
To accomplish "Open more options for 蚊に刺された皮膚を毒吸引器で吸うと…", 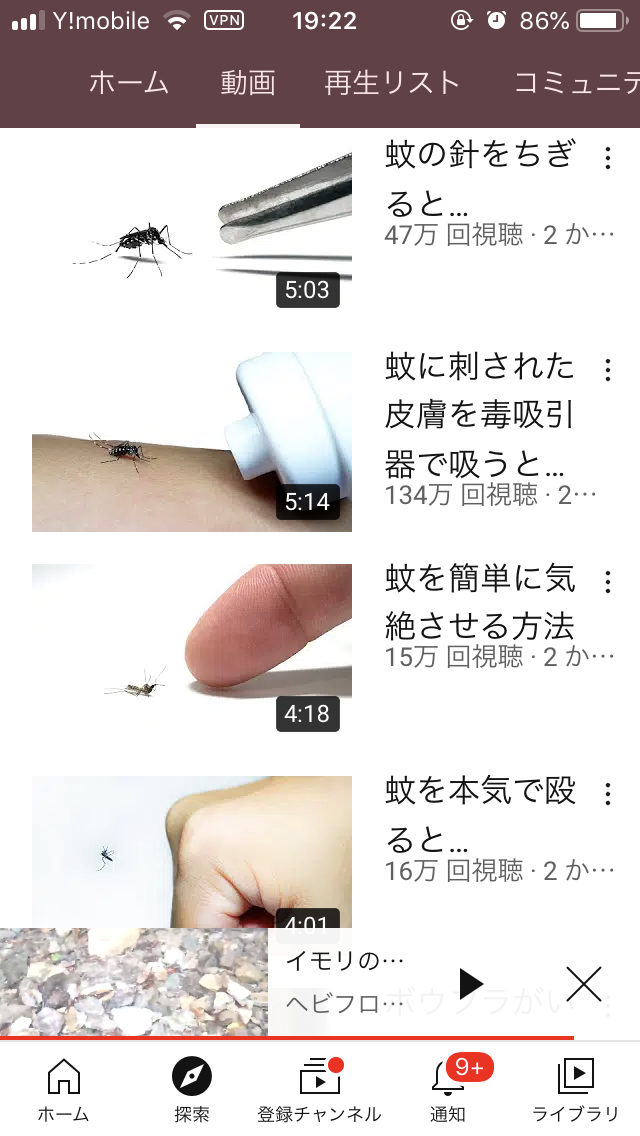I will pos(607,369).
